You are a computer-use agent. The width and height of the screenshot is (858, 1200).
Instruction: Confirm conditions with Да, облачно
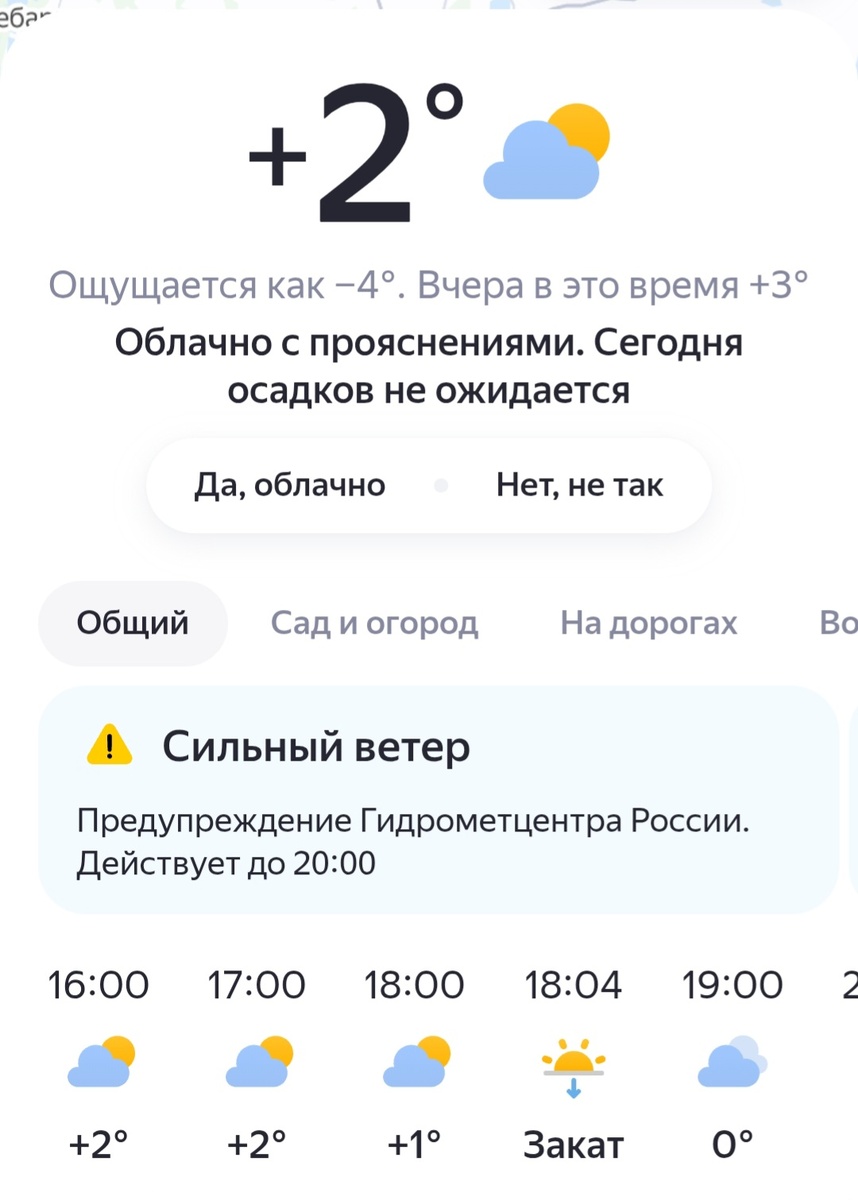pos(288,485)
